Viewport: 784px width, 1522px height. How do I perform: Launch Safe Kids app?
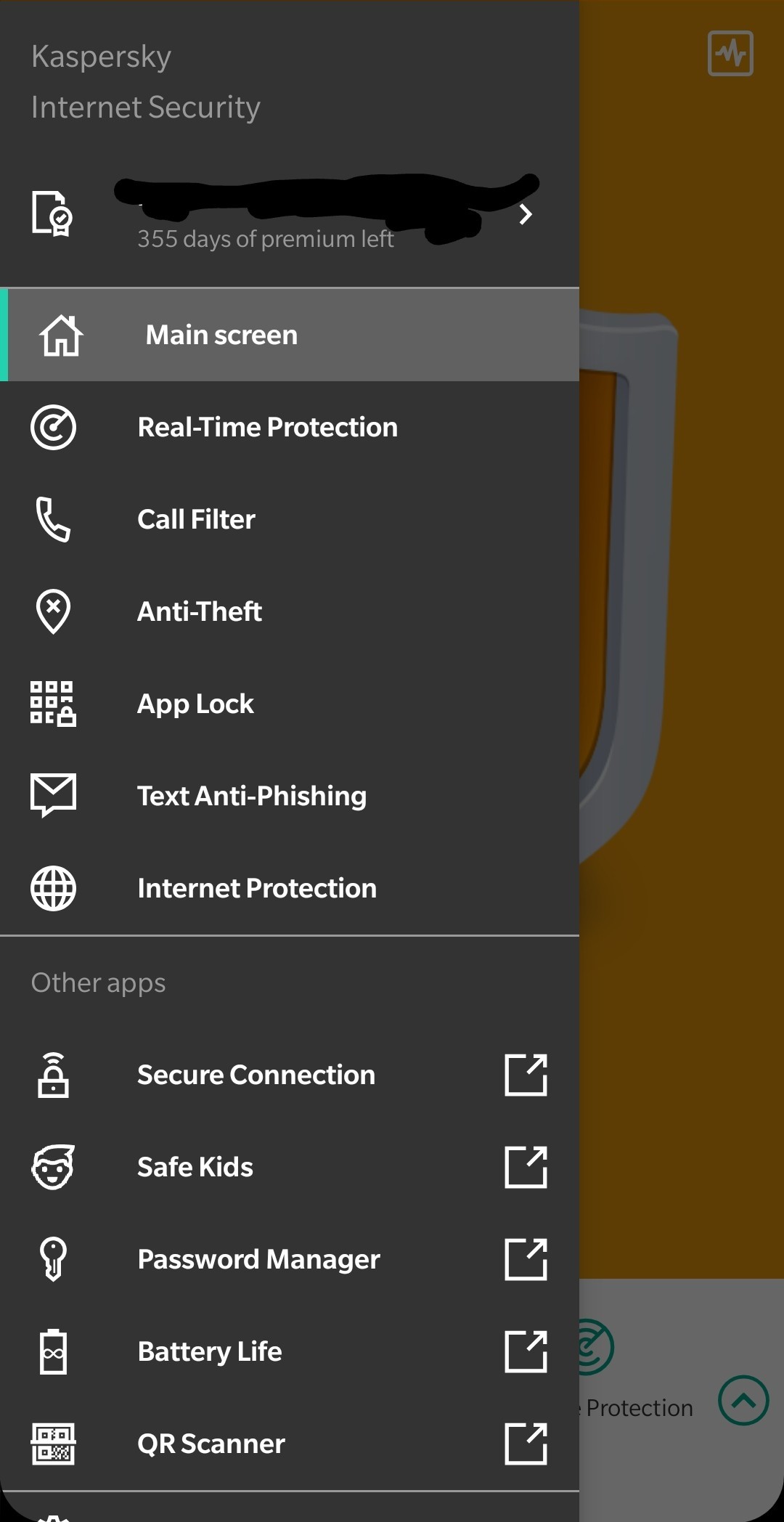[x=290, y=1167]
